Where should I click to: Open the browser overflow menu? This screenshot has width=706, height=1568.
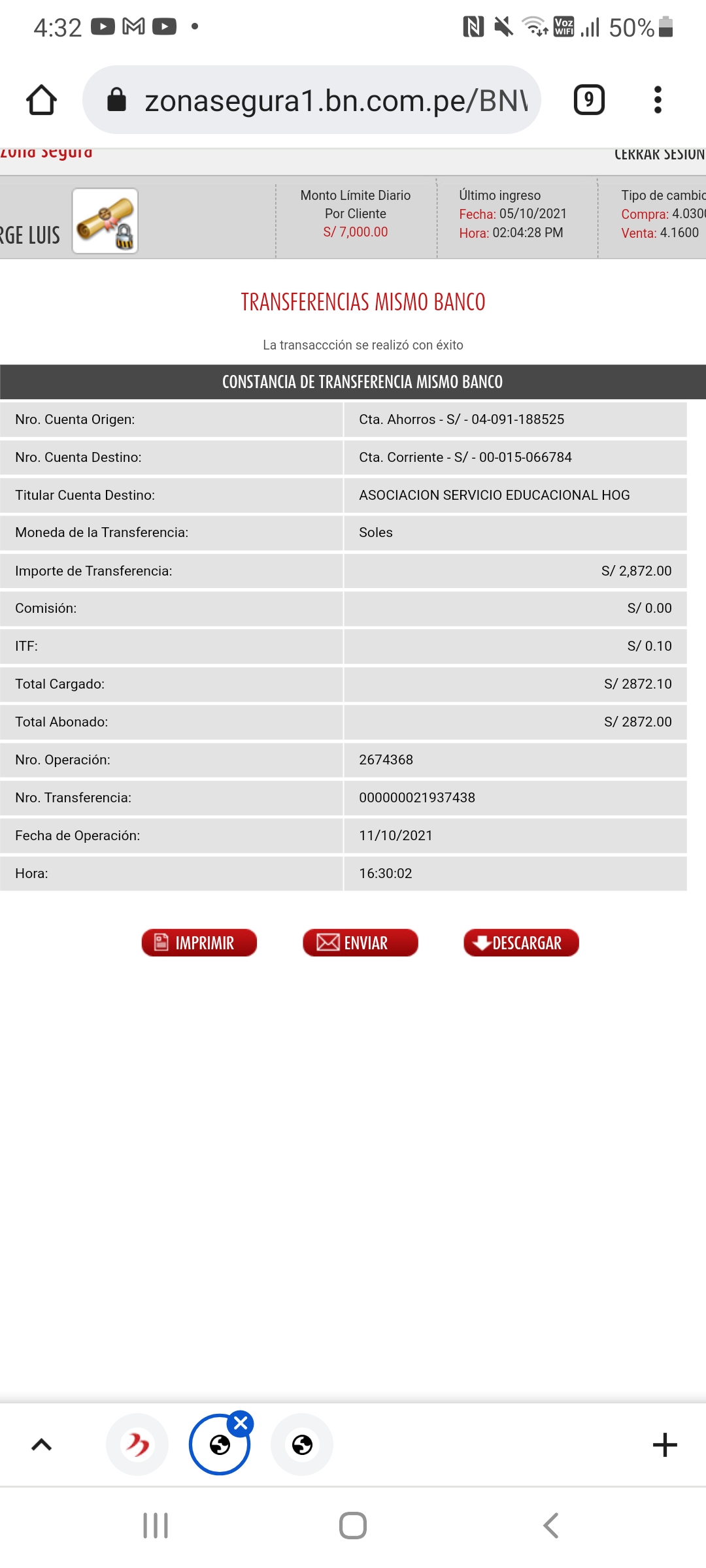coord(658,100)
